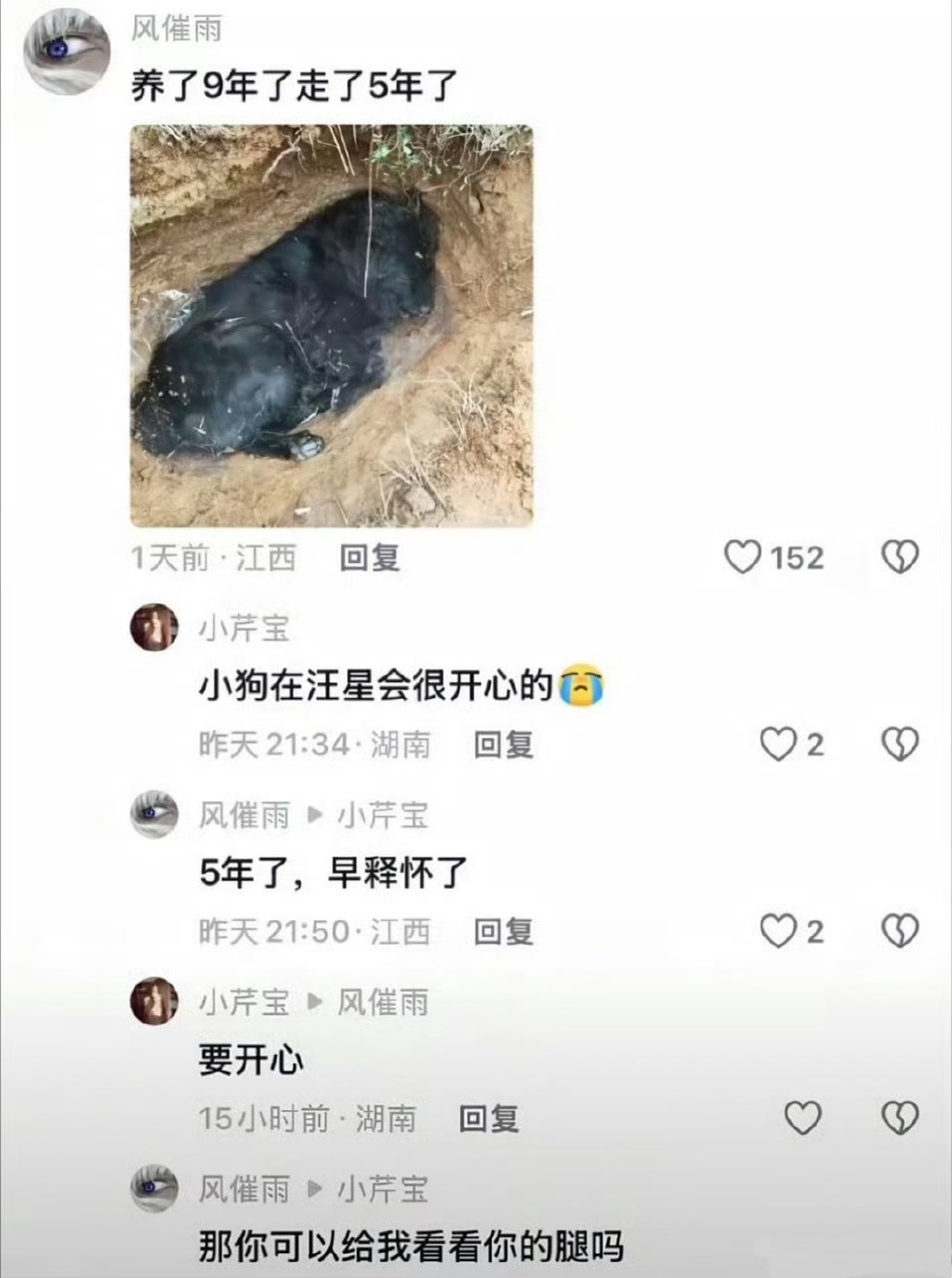Reply to the comment 5年了，早释怀了
The image size is (952, 1278).
tap(503, 931)
